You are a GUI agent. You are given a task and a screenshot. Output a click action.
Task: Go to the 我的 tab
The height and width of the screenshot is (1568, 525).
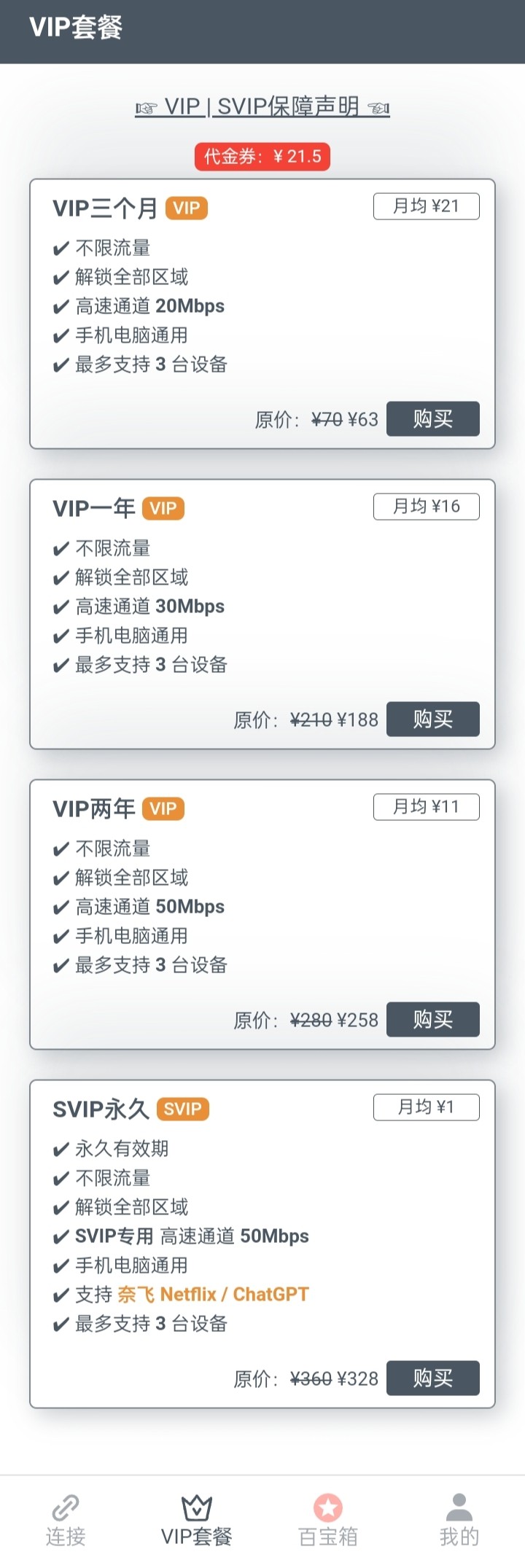click(x=459, y=1520)
